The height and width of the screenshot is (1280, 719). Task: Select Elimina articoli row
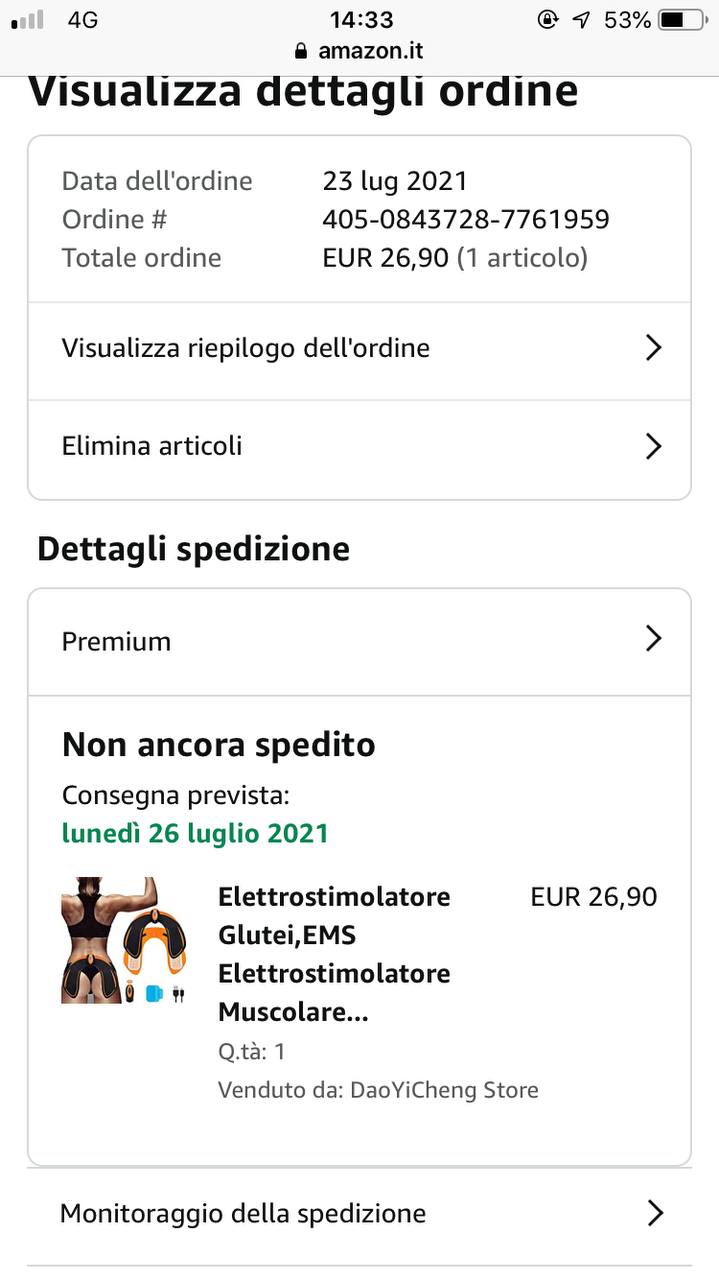coord(359,446)
